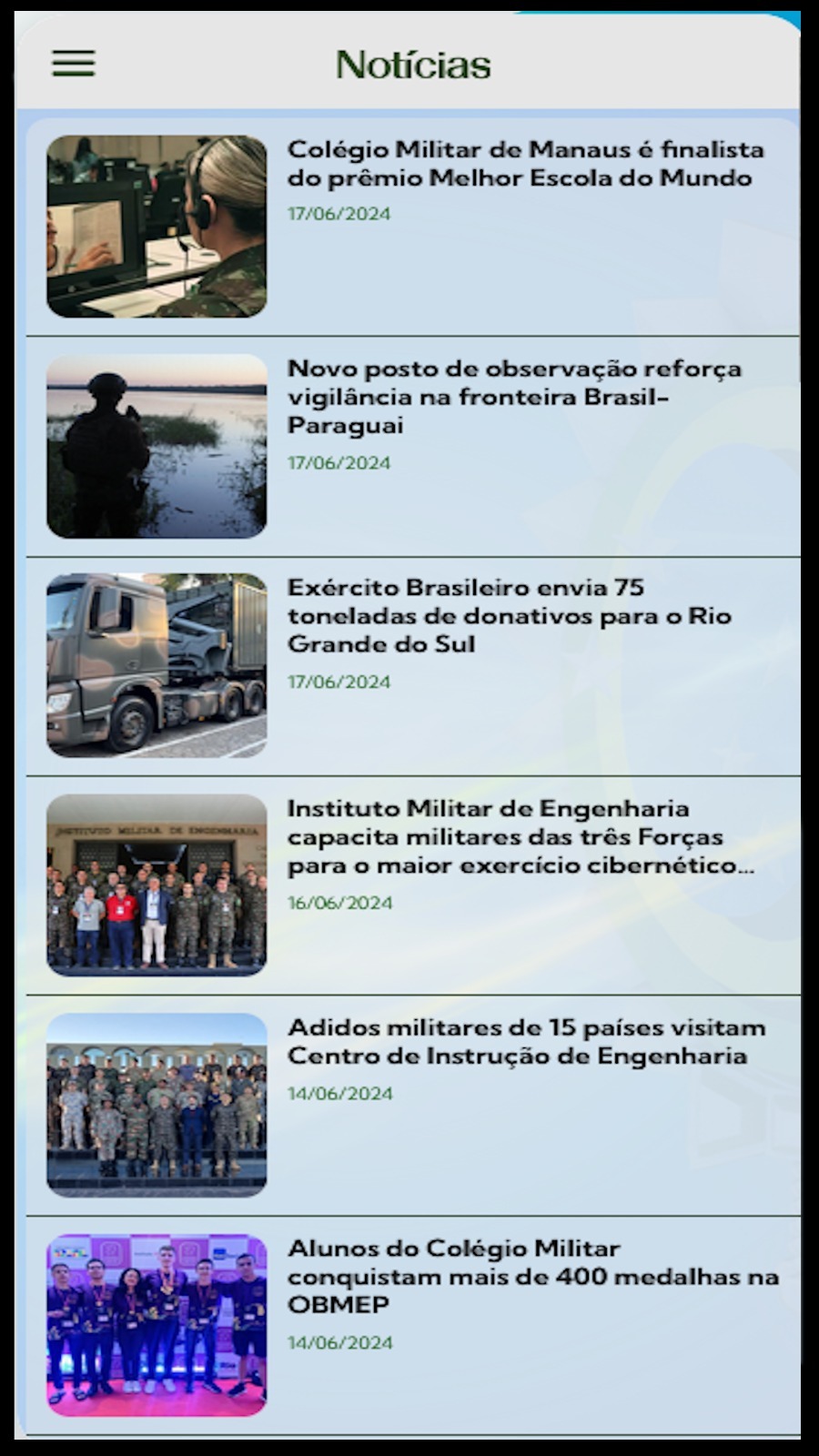Open the hamburger navigation menu
819x1456 pixels.
73,64
